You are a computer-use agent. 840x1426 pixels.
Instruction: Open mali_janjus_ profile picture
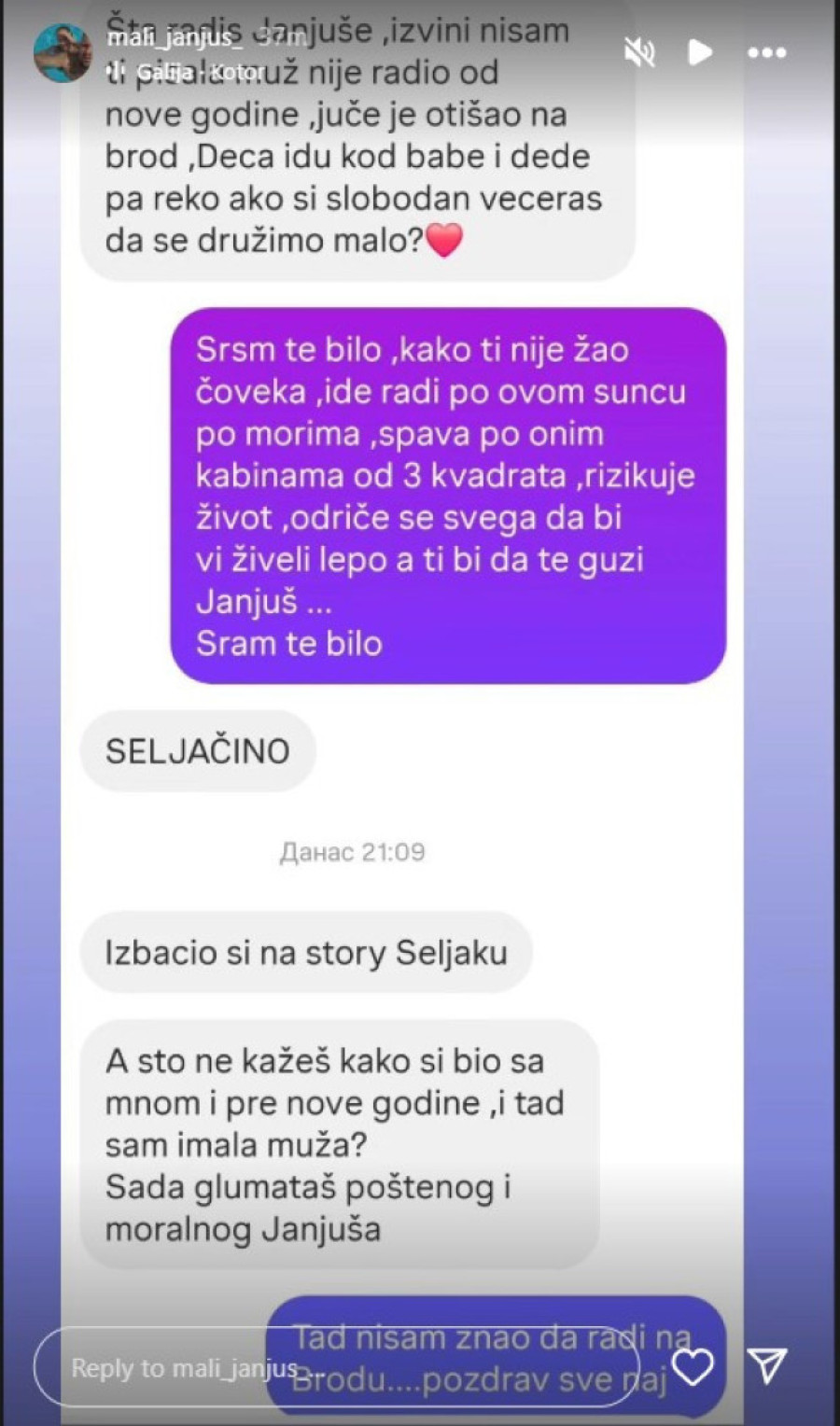tap(62, 53)
